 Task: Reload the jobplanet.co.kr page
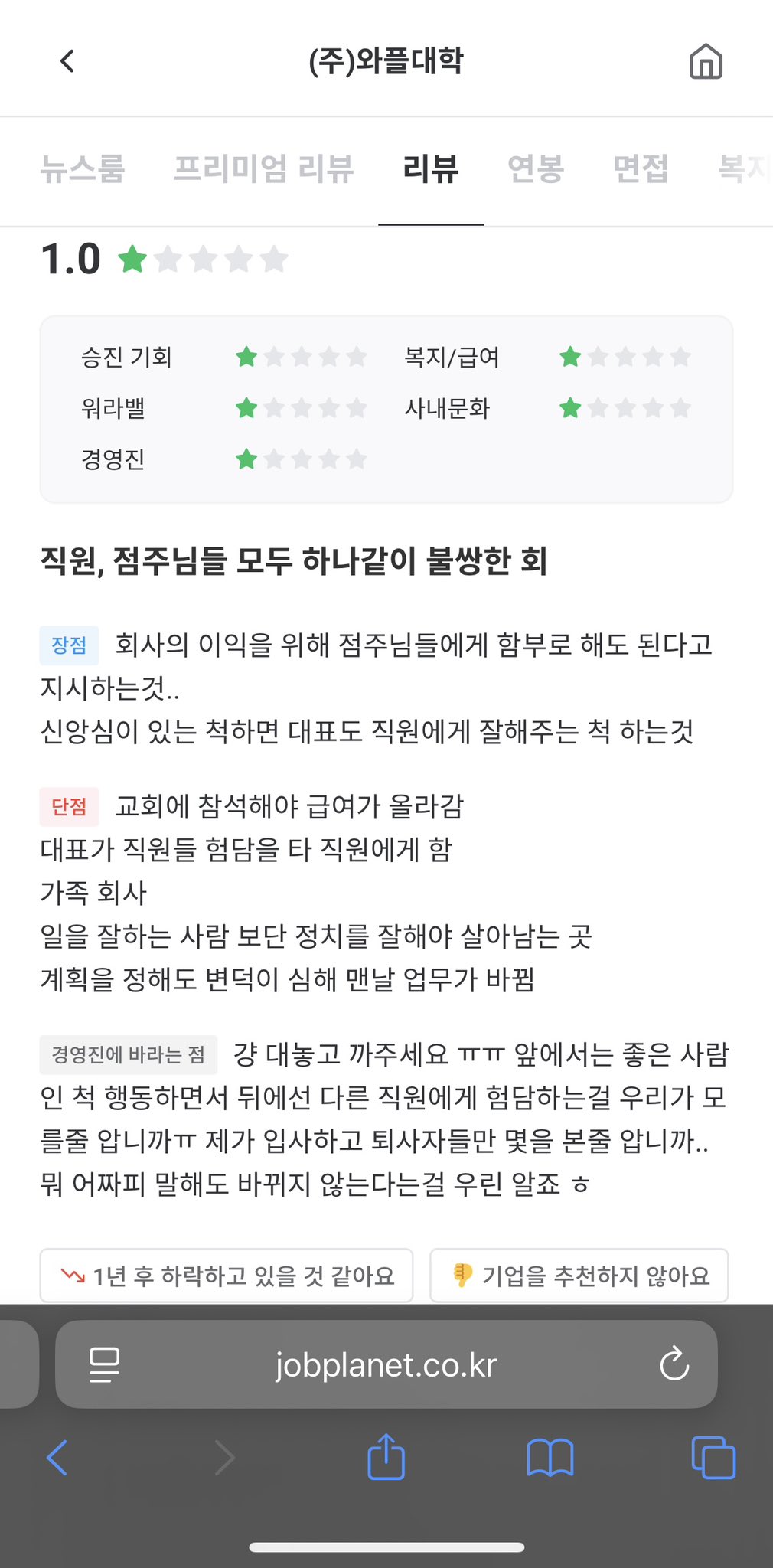(x=674, y=1364)
